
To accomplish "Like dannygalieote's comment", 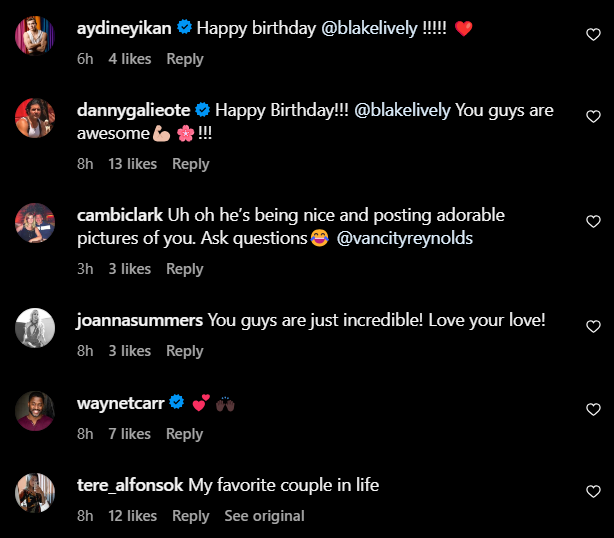I will [x=592, y=117].
